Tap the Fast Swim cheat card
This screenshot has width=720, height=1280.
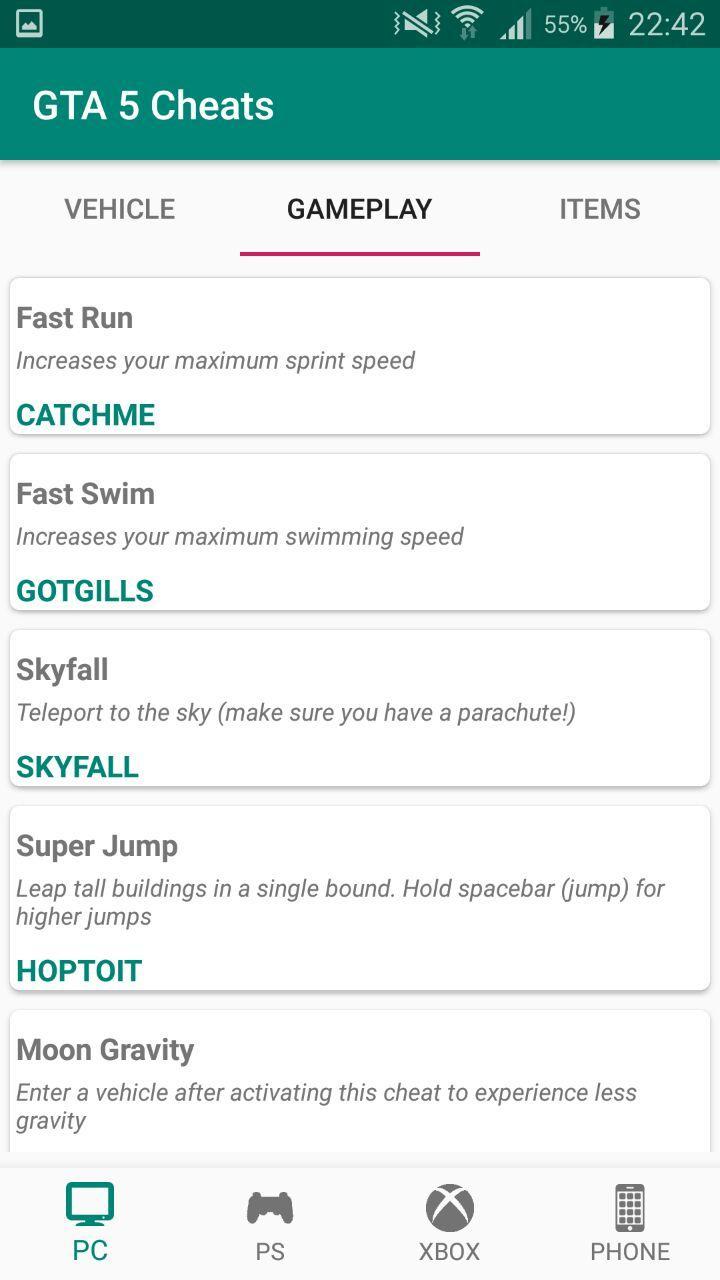(360, 532)
